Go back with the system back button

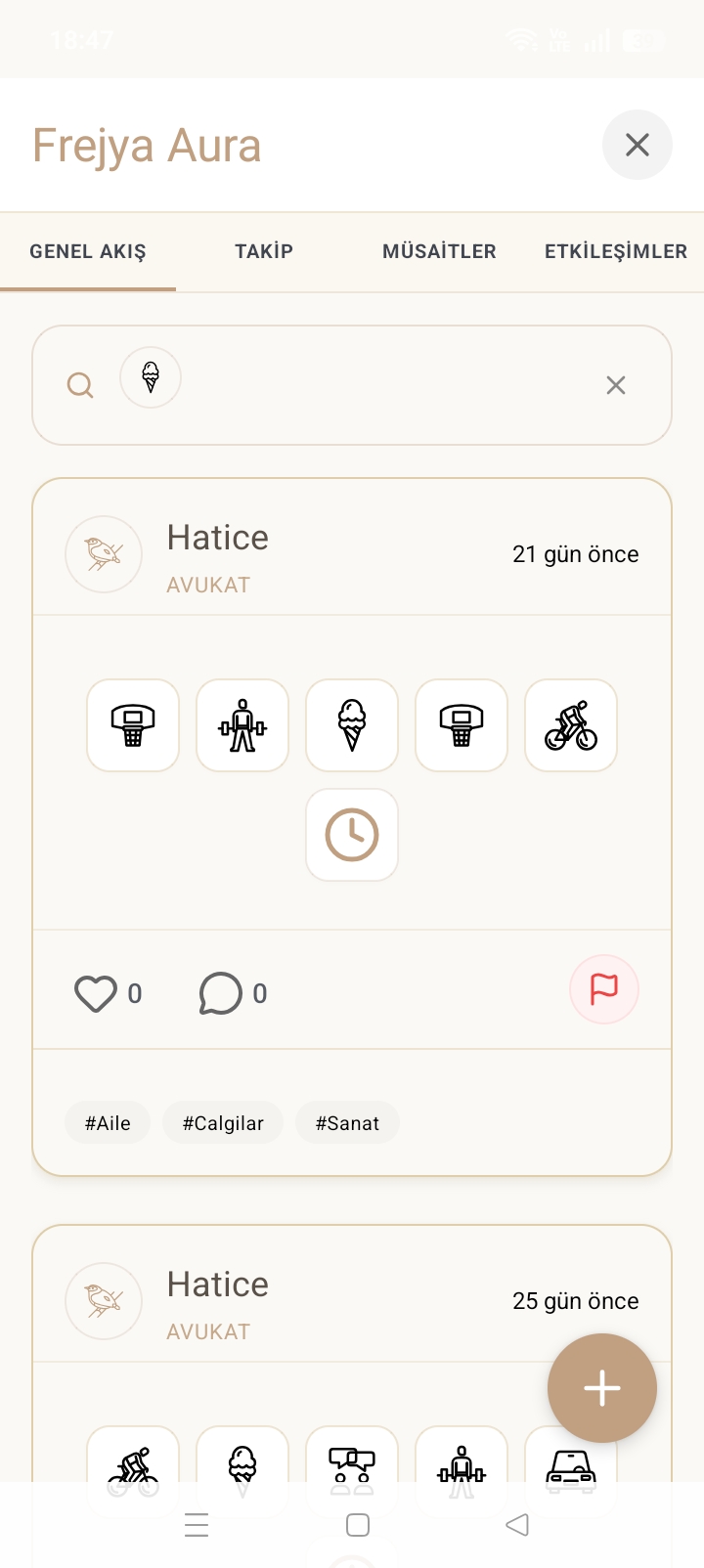pos(517,1525)
